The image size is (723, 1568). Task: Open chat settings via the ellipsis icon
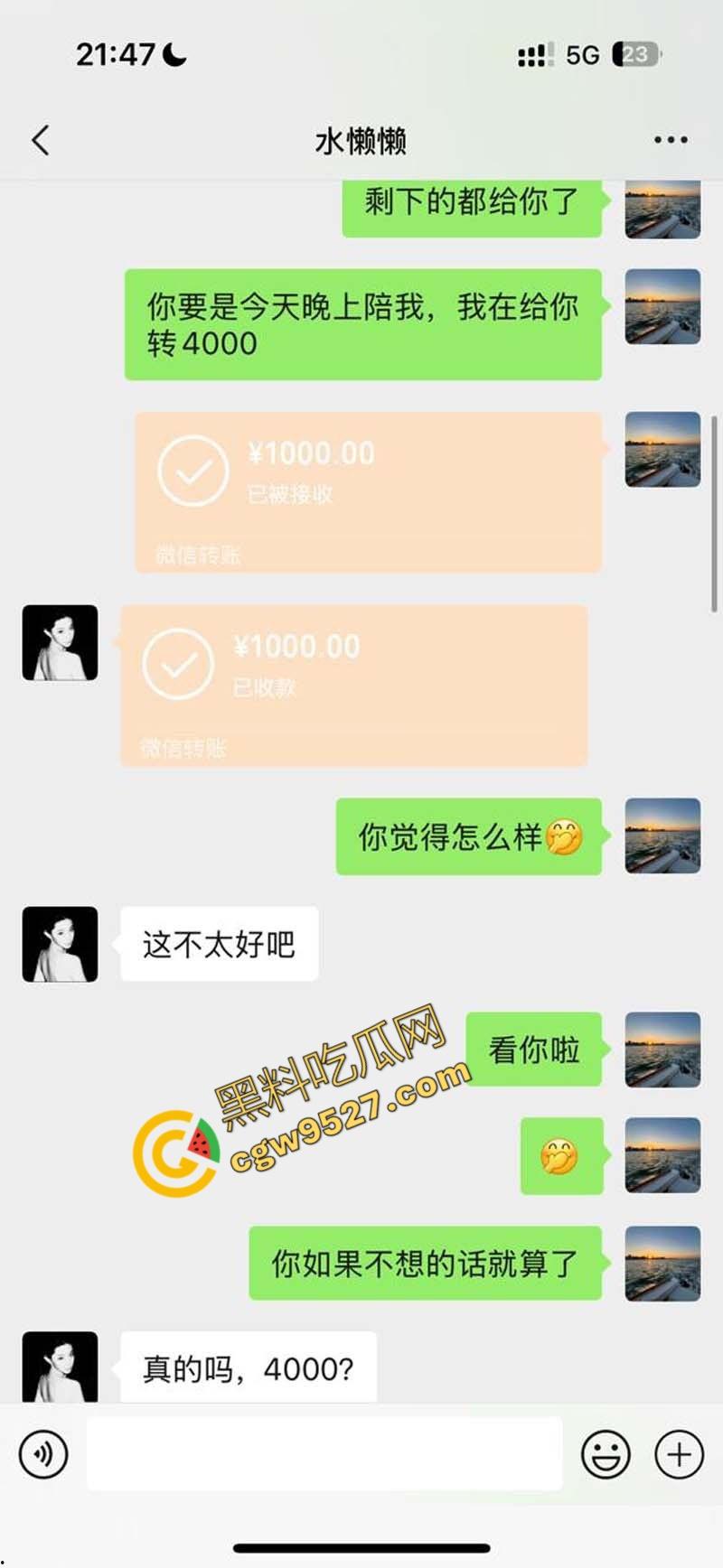pyautogui.click(x=671, y=139)
